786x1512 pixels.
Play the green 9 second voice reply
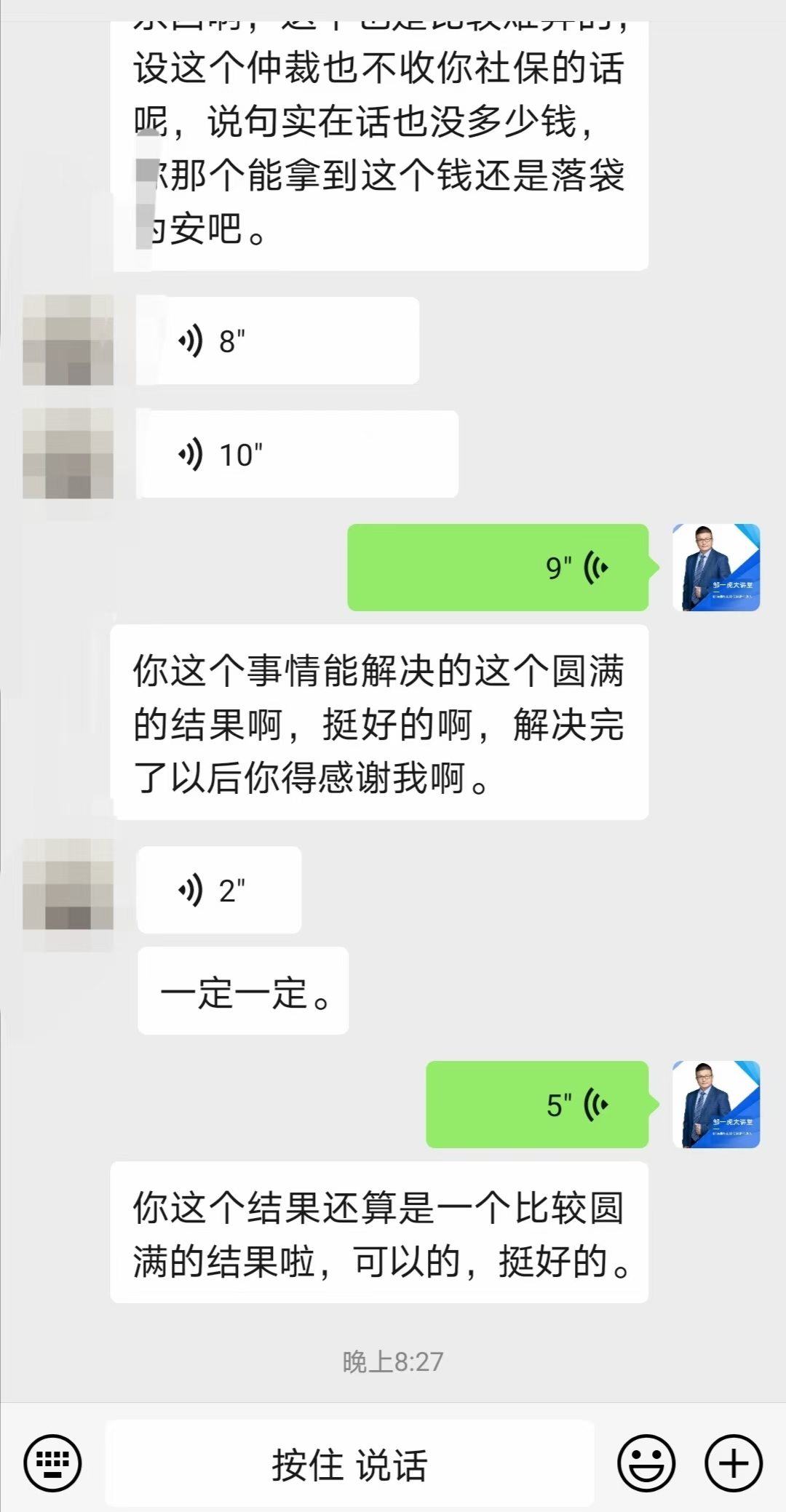pos(498,568)
